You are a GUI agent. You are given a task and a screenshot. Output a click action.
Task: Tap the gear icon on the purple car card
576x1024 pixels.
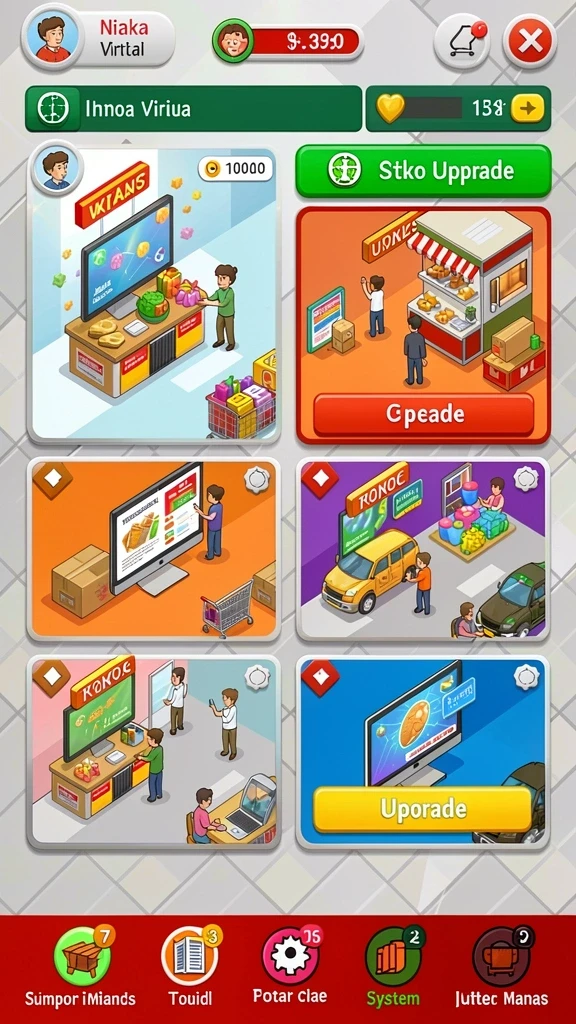[526, 479]
